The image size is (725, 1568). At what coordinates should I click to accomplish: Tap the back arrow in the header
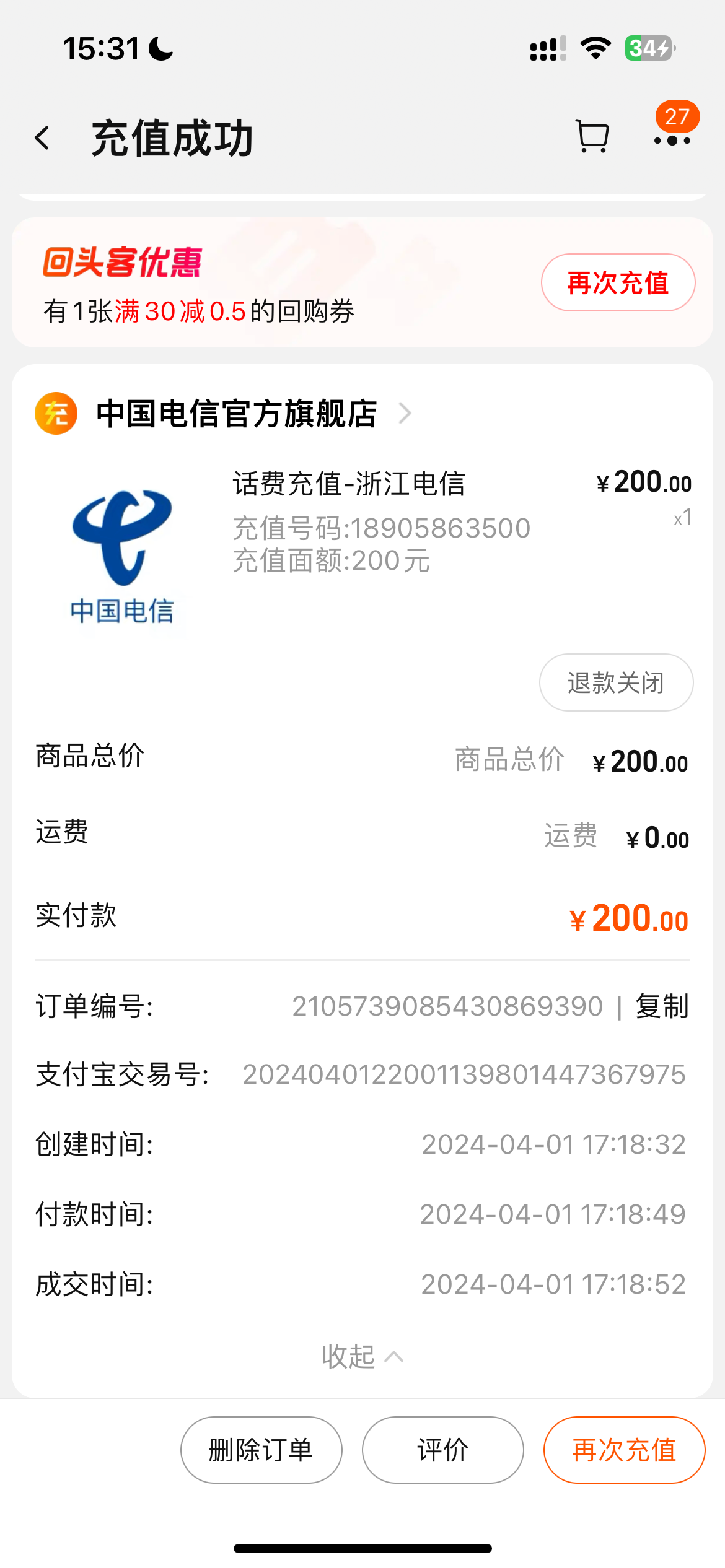[x=43, y=136]
